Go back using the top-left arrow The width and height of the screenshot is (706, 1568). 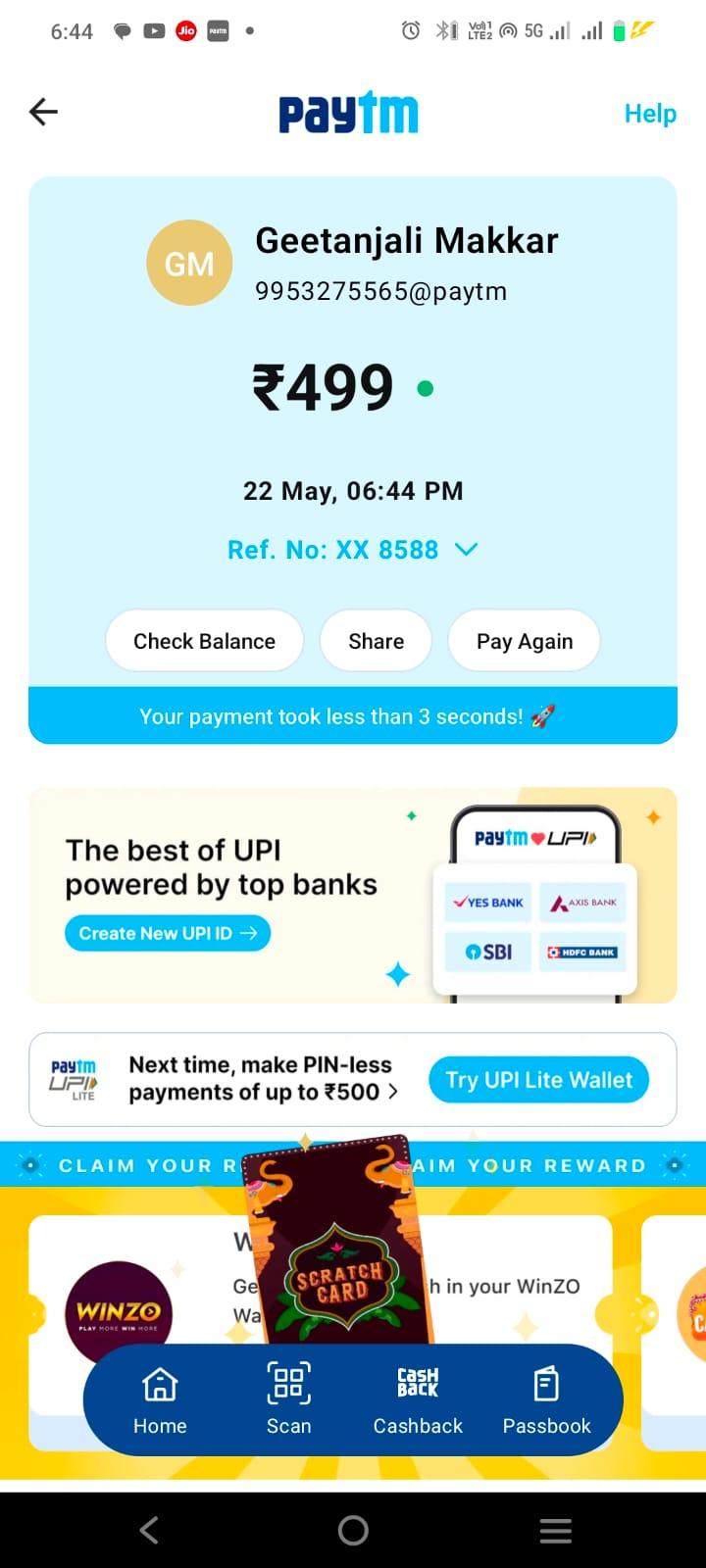pos(43,113)
